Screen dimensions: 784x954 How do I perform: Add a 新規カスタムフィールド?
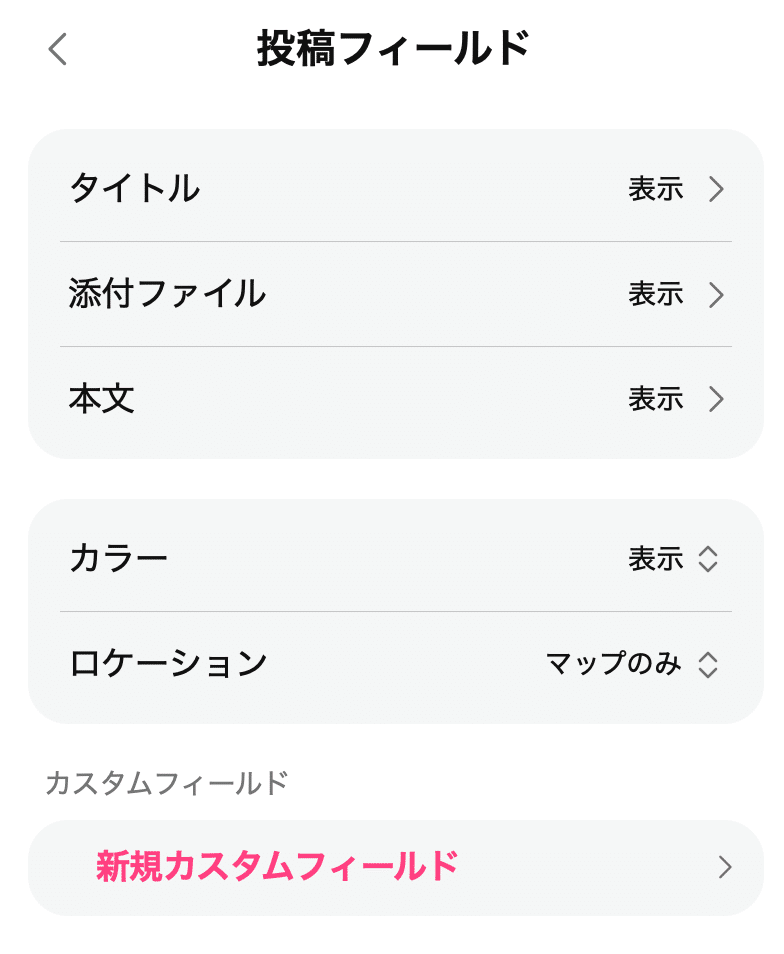(395, 867)
